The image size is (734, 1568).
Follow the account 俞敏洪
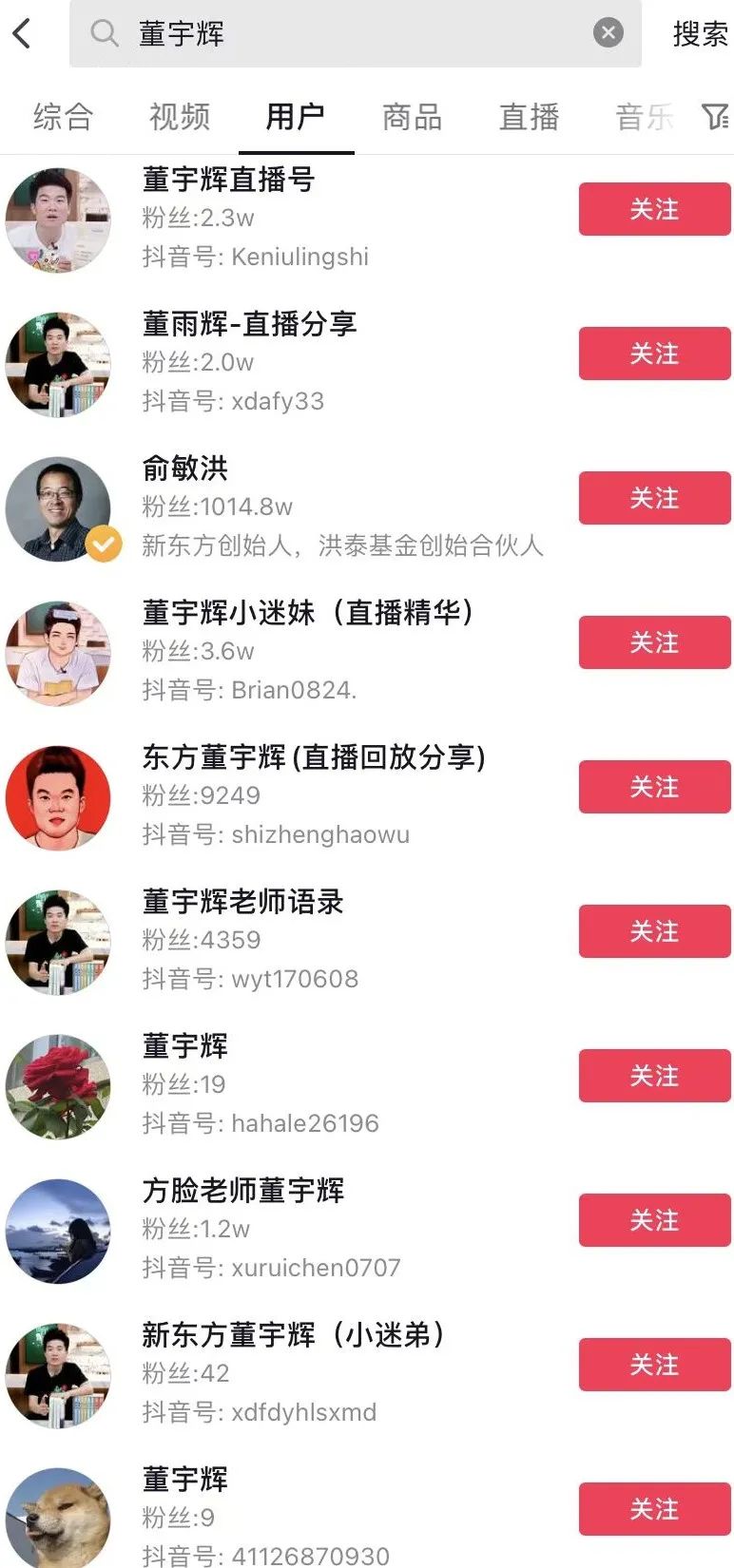click(x=653, y=498)
